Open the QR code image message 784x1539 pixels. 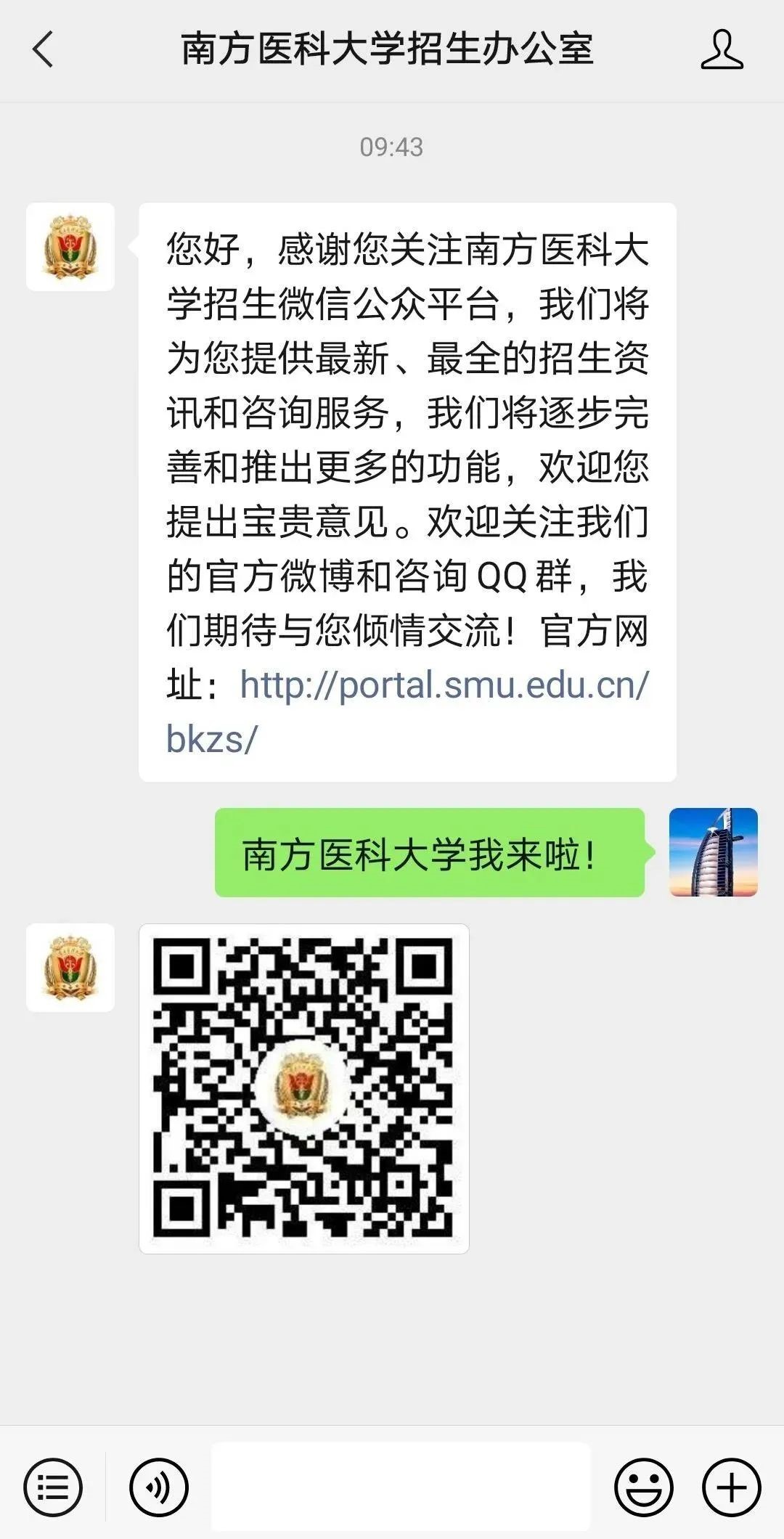[303, 1088]
